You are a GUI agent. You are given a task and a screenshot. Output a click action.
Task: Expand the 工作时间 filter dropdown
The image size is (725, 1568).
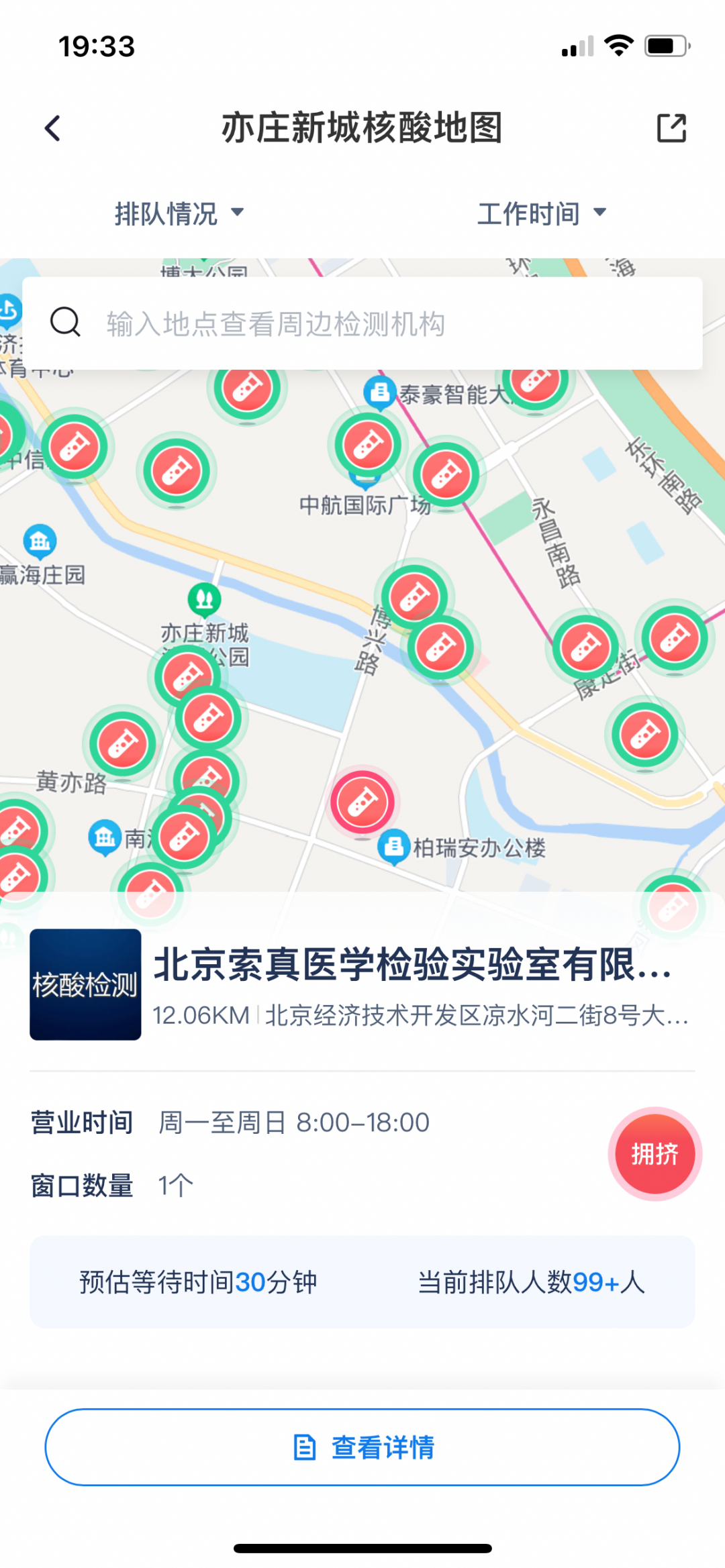tap(542, 213)
